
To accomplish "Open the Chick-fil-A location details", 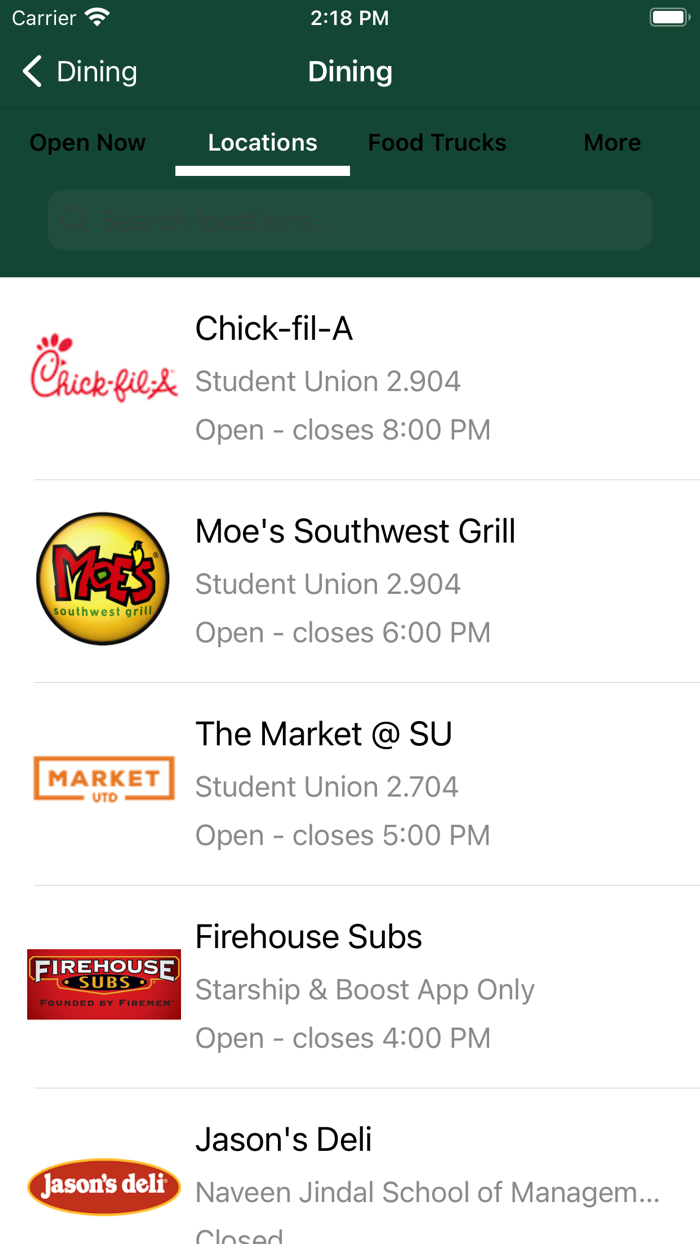I will pos(350,379).
